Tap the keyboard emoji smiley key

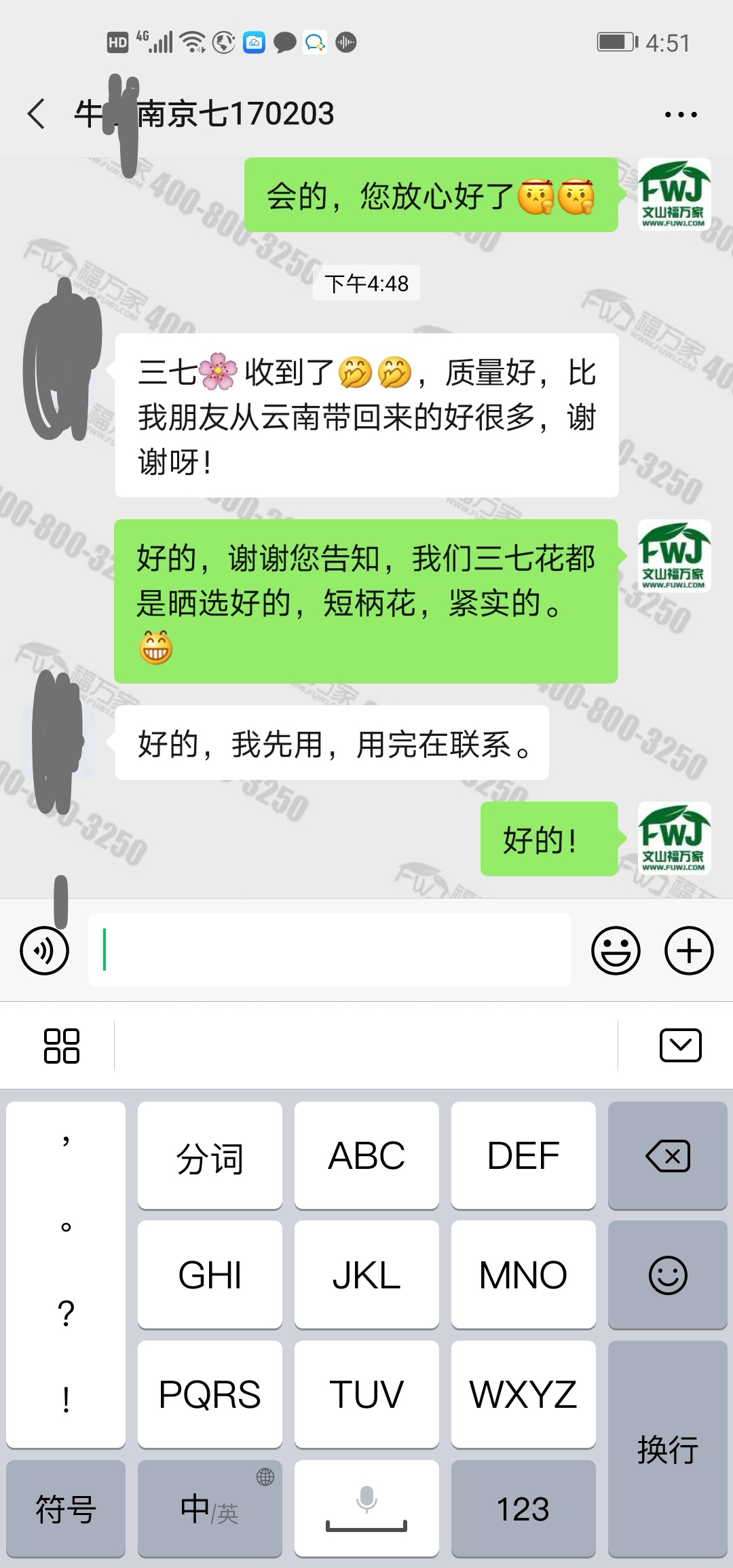tap(668, 1275)
